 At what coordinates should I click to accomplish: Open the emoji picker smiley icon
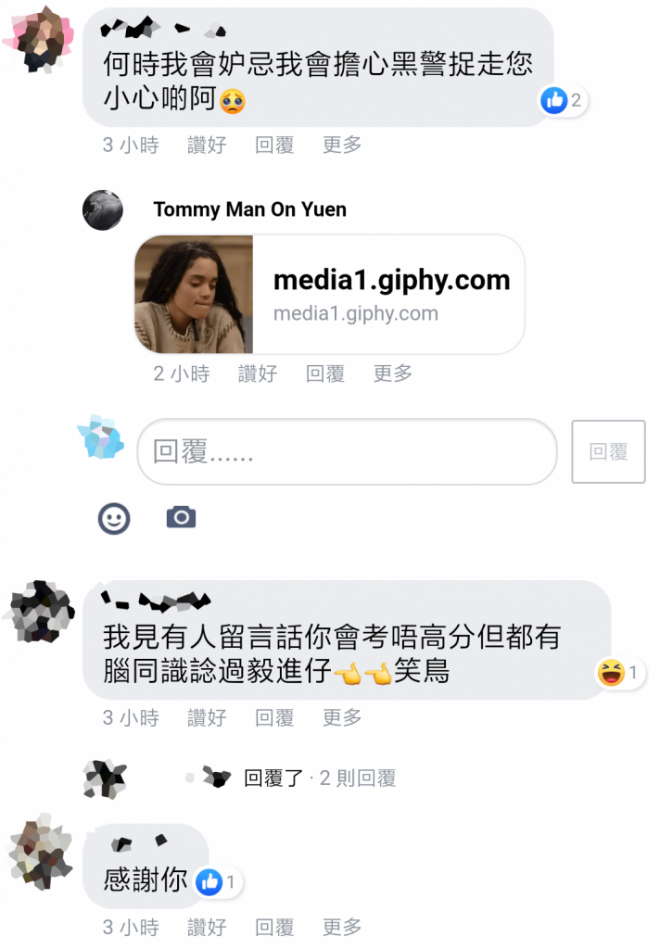click(x=114, y=517)
